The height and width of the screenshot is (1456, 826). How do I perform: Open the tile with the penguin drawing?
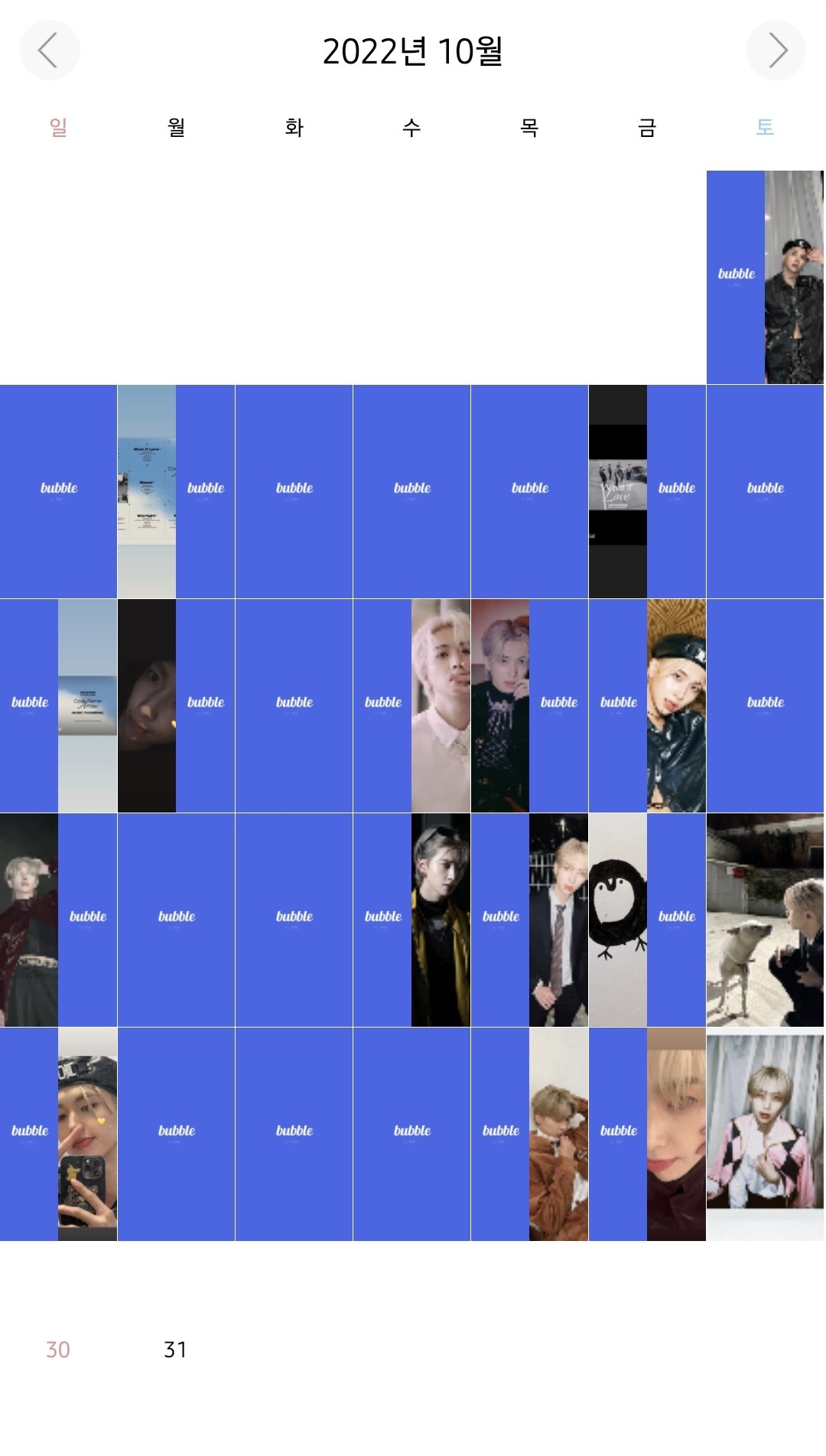click(647, 920)
